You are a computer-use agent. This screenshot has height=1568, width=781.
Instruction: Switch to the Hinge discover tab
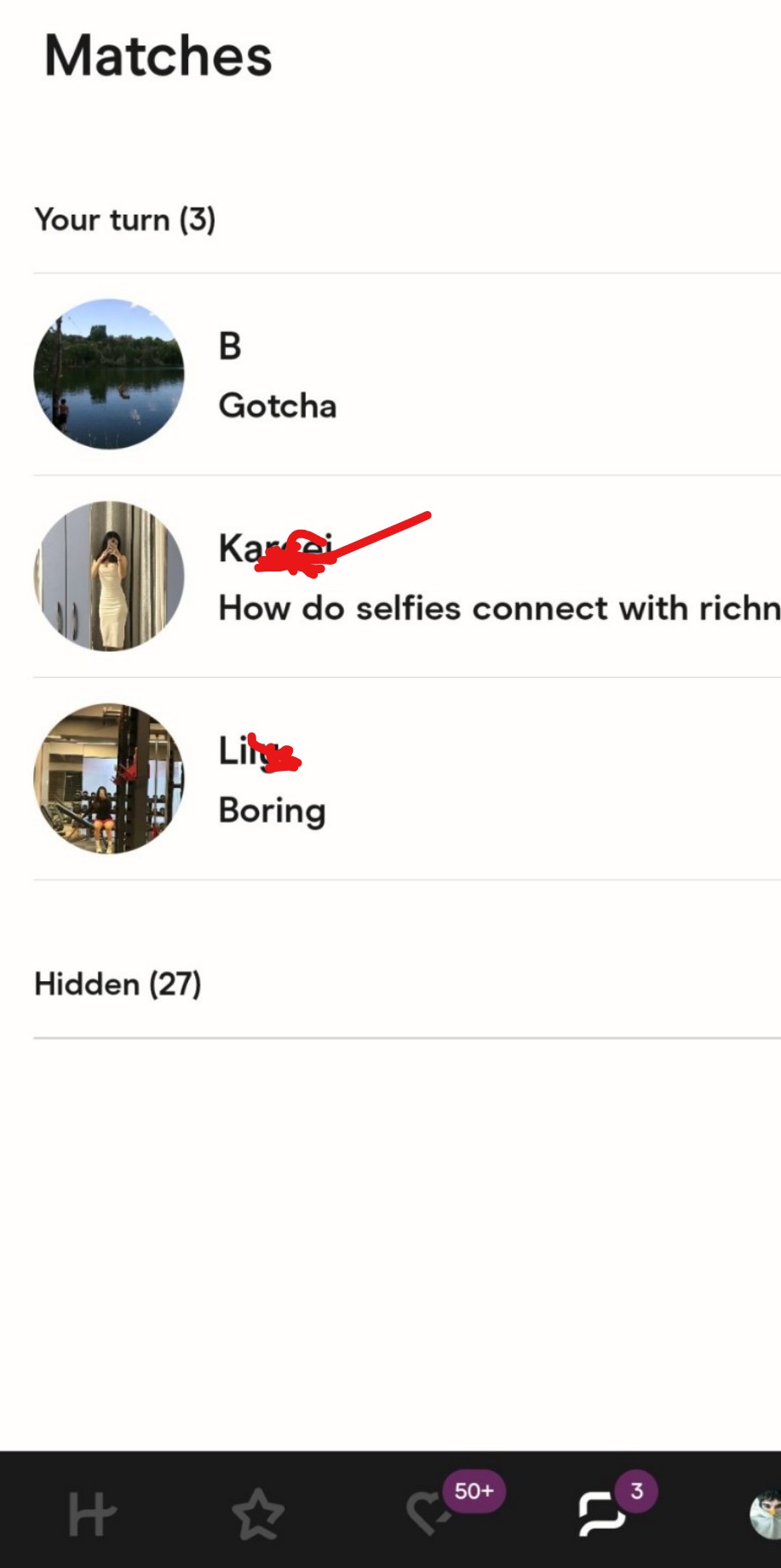point(92,1513)
